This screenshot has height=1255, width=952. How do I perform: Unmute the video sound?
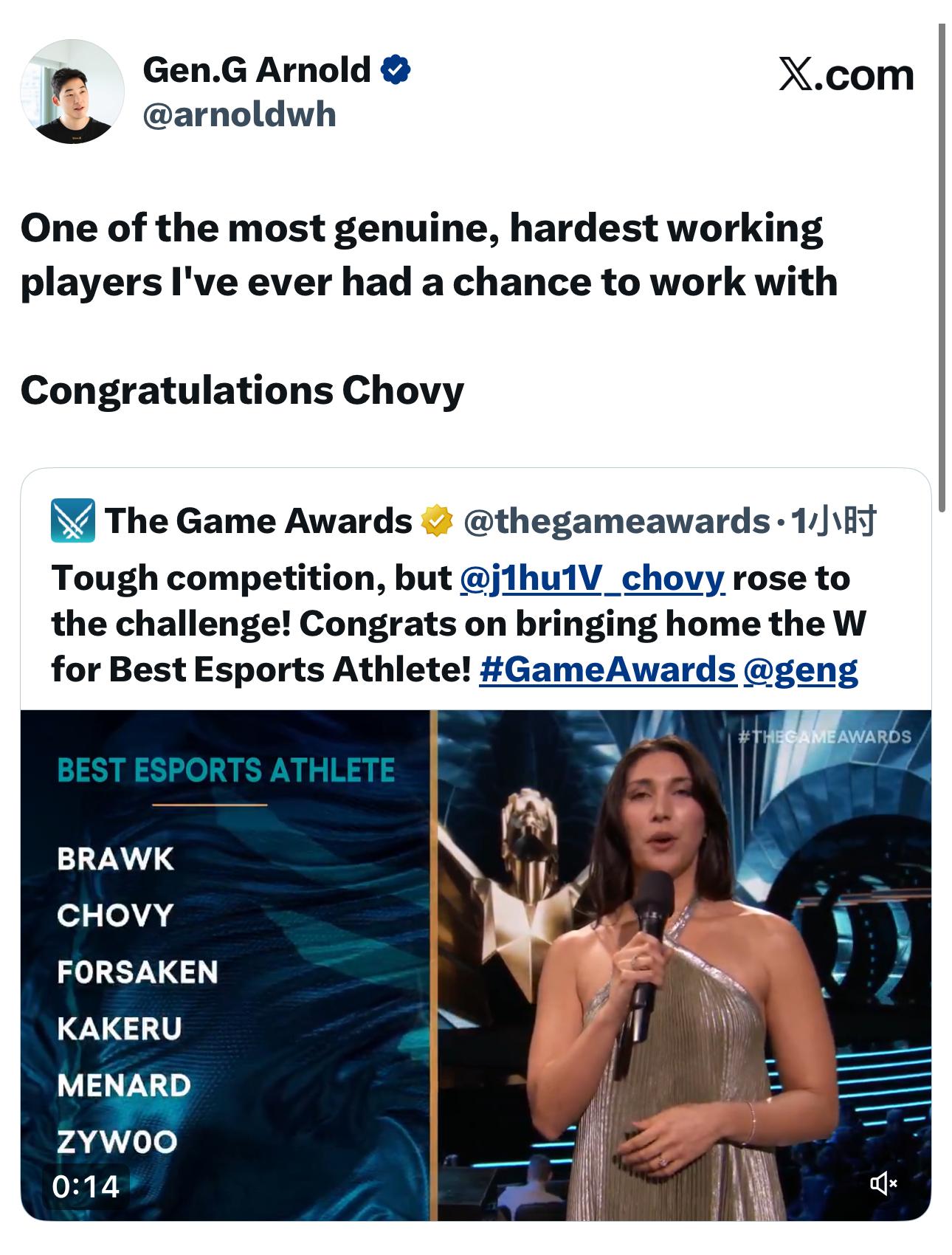coord(883,1184)
